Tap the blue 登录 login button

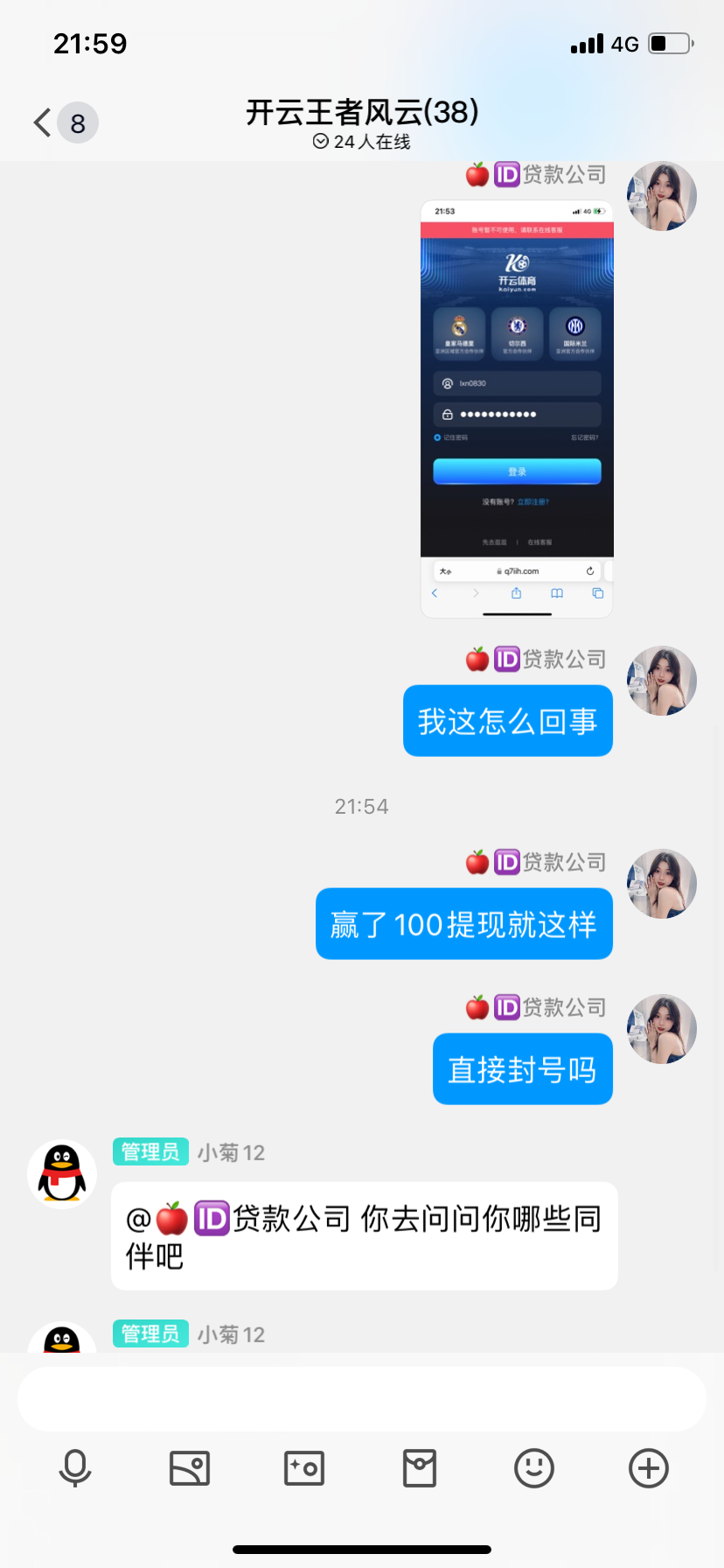(517, 471)
